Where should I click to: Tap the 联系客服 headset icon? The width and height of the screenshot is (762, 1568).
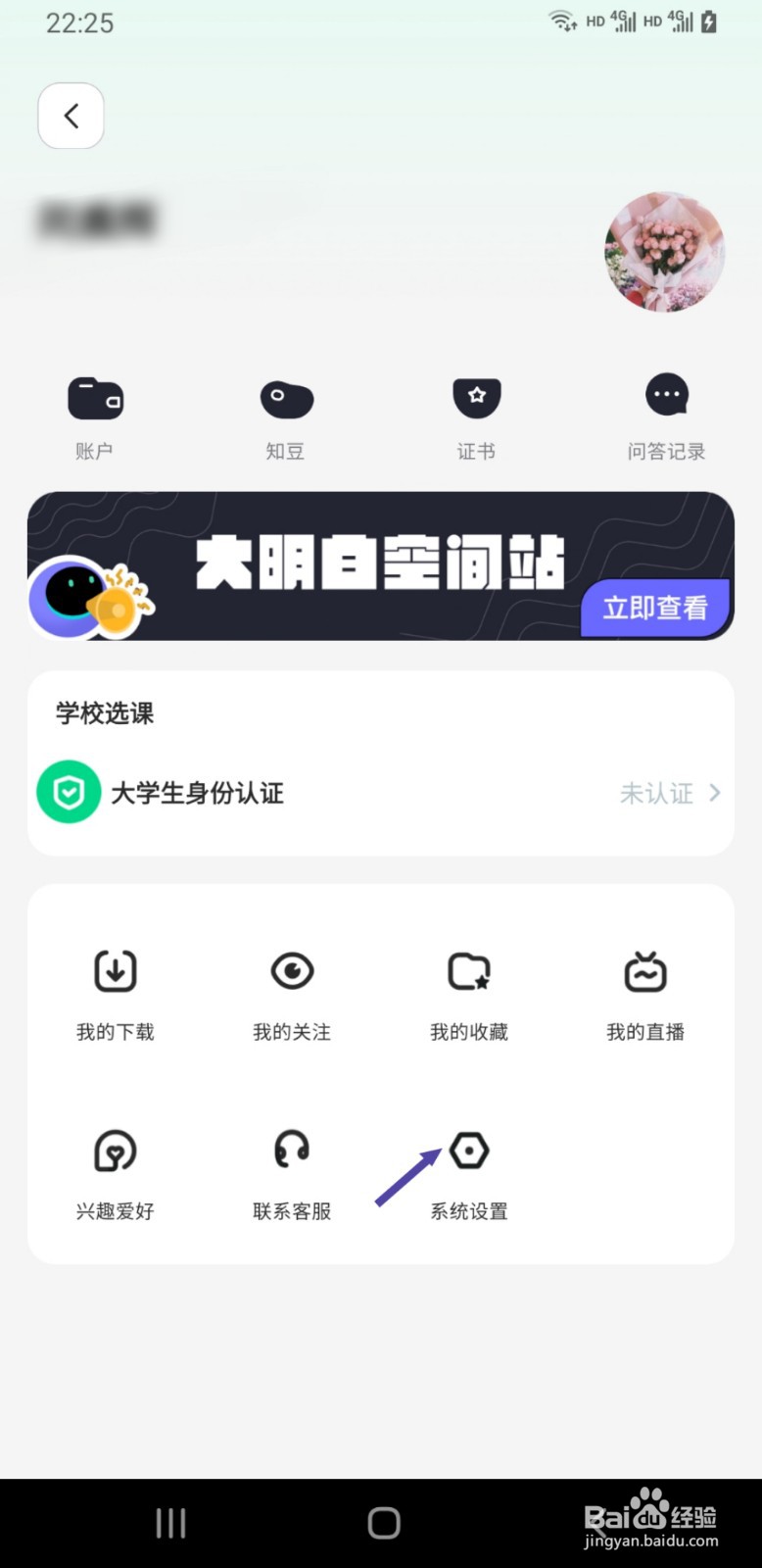(x=291, y=1151)
